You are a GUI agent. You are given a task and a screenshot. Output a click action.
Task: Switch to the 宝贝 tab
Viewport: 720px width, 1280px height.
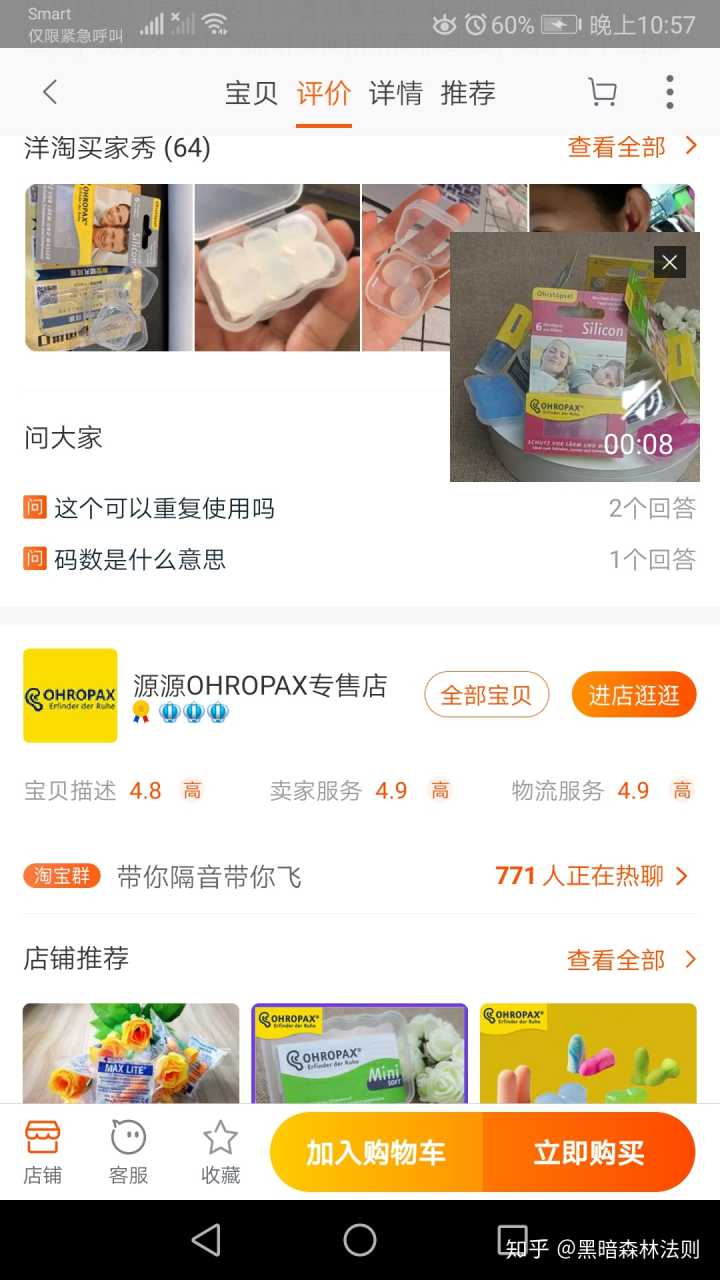point(251,93)
